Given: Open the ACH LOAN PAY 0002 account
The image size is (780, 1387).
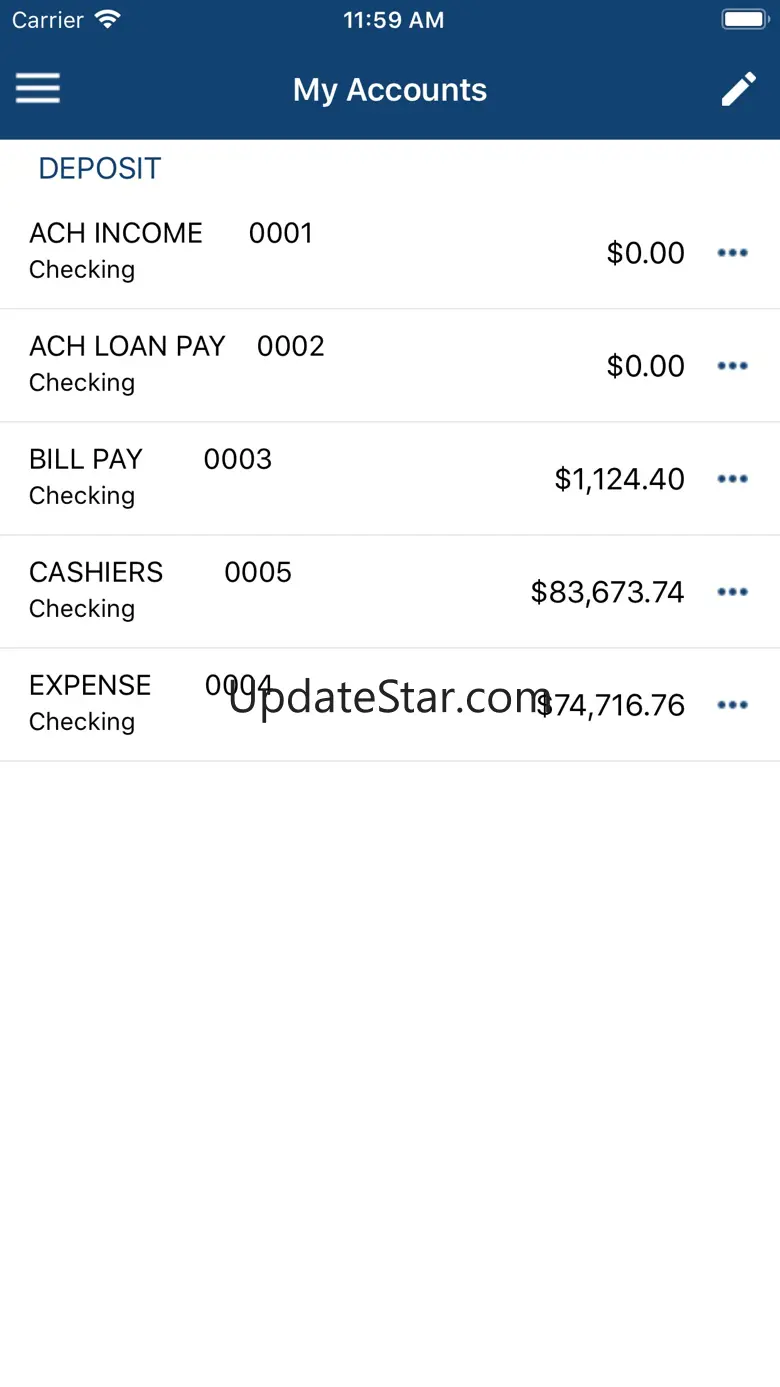Looking at the screenshot, I should (300, 365).
